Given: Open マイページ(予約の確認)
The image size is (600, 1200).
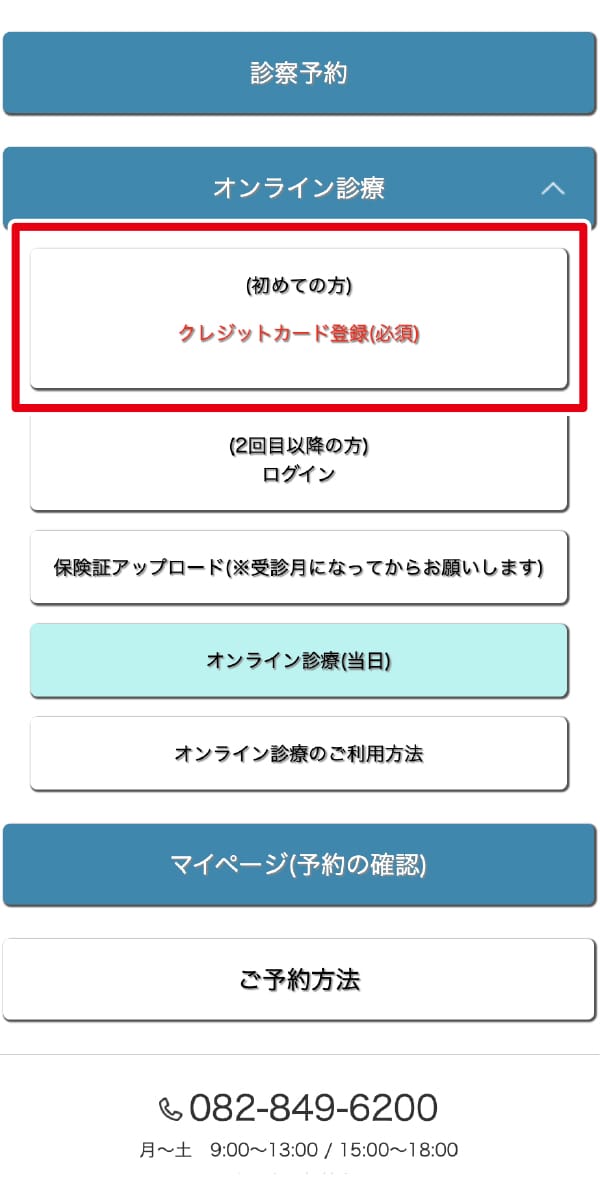Looking at the screenshot, I should [x=299, y=865].
